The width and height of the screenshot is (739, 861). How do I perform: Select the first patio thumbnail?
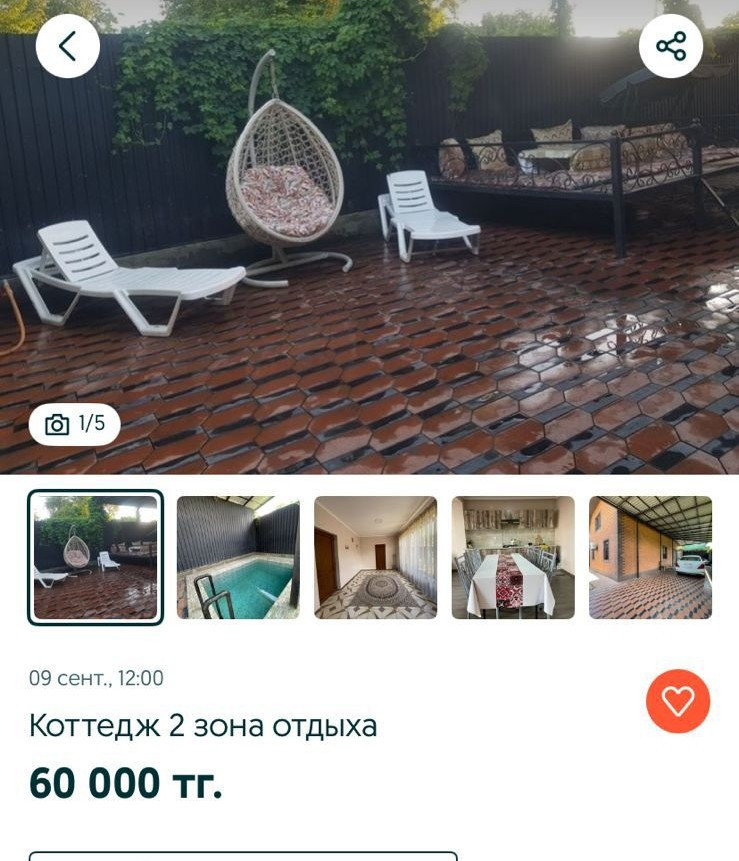95,557
